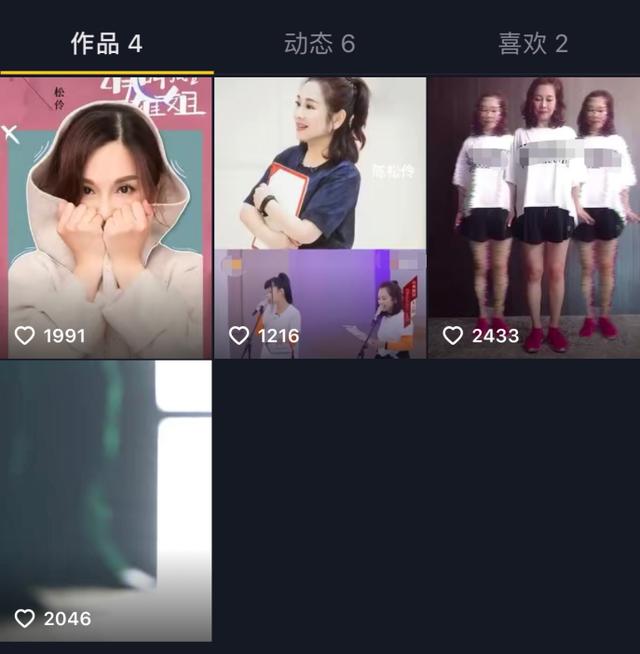The width and height of the screenshot is (640, 654).
Task: Open the 喜欢 2 tab
Action: click(532, 44)
